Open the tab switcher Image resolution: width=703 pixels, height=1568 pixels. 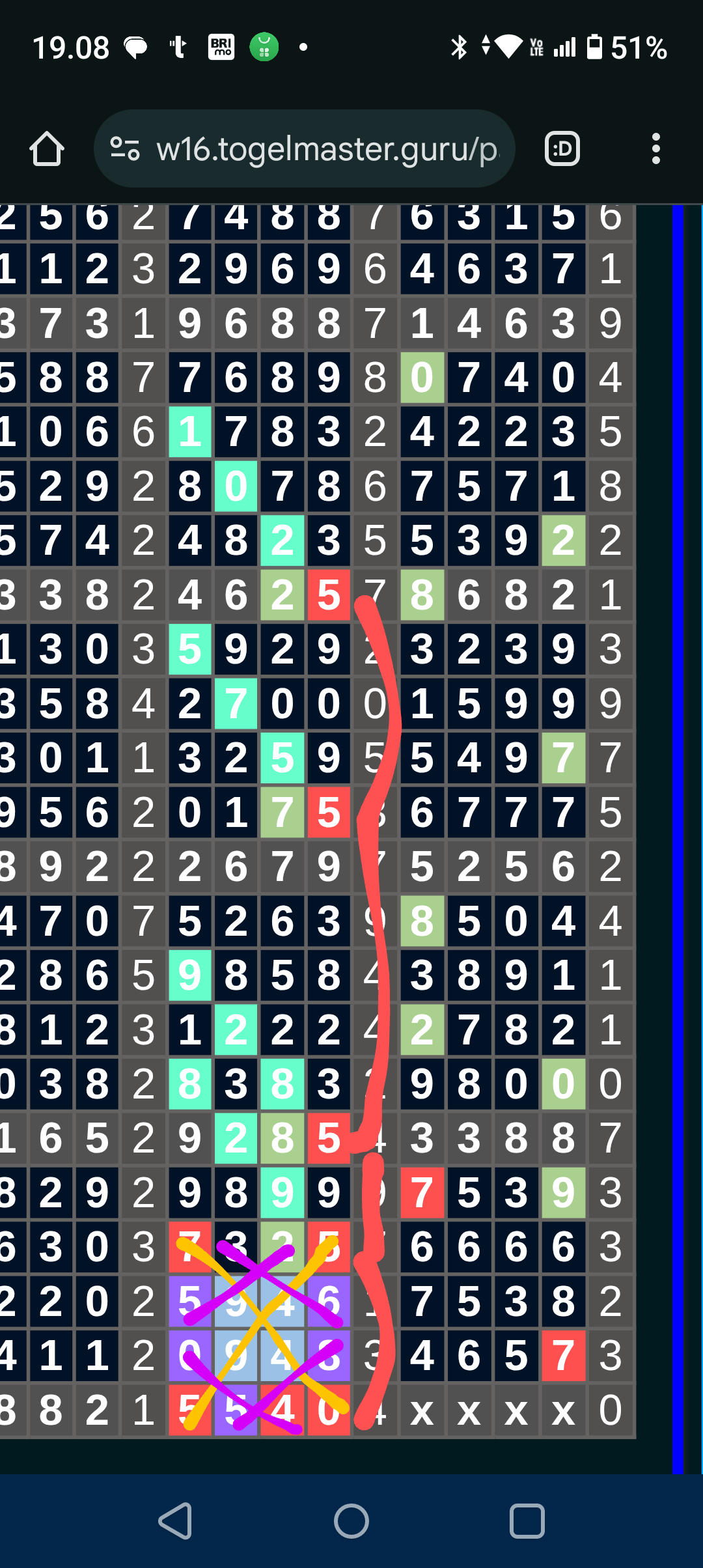point(562,149)
